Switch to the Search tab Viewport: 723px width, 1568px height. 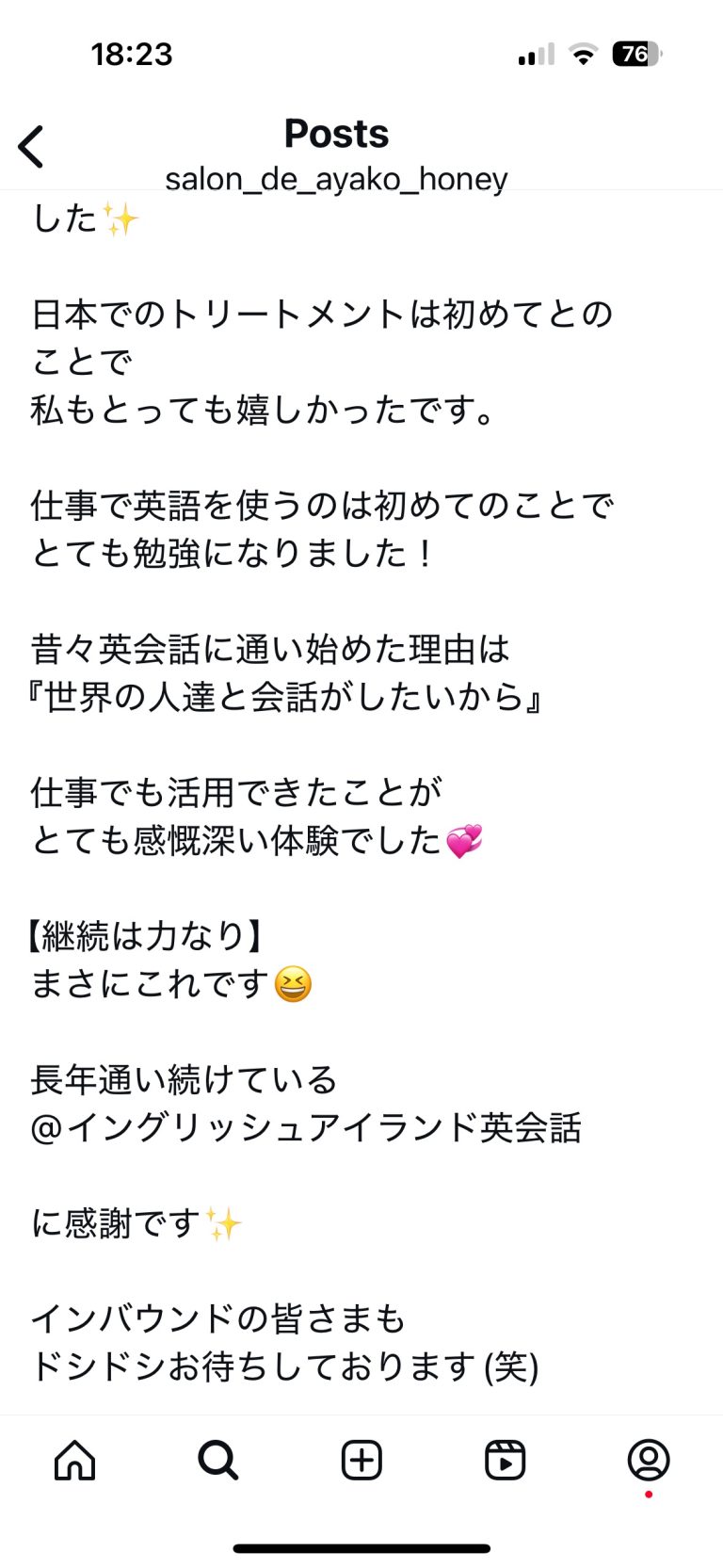218,1461
